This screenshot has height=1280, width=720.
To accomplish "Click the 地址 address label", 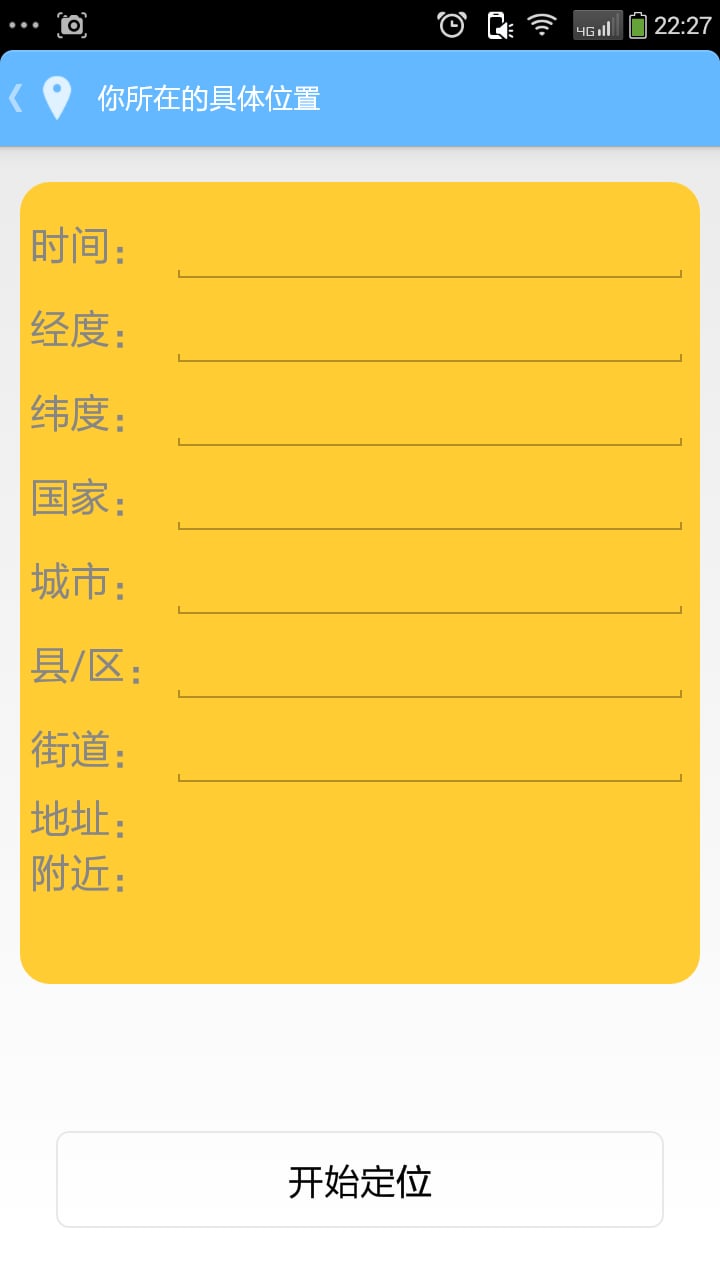I will [78, 818].
